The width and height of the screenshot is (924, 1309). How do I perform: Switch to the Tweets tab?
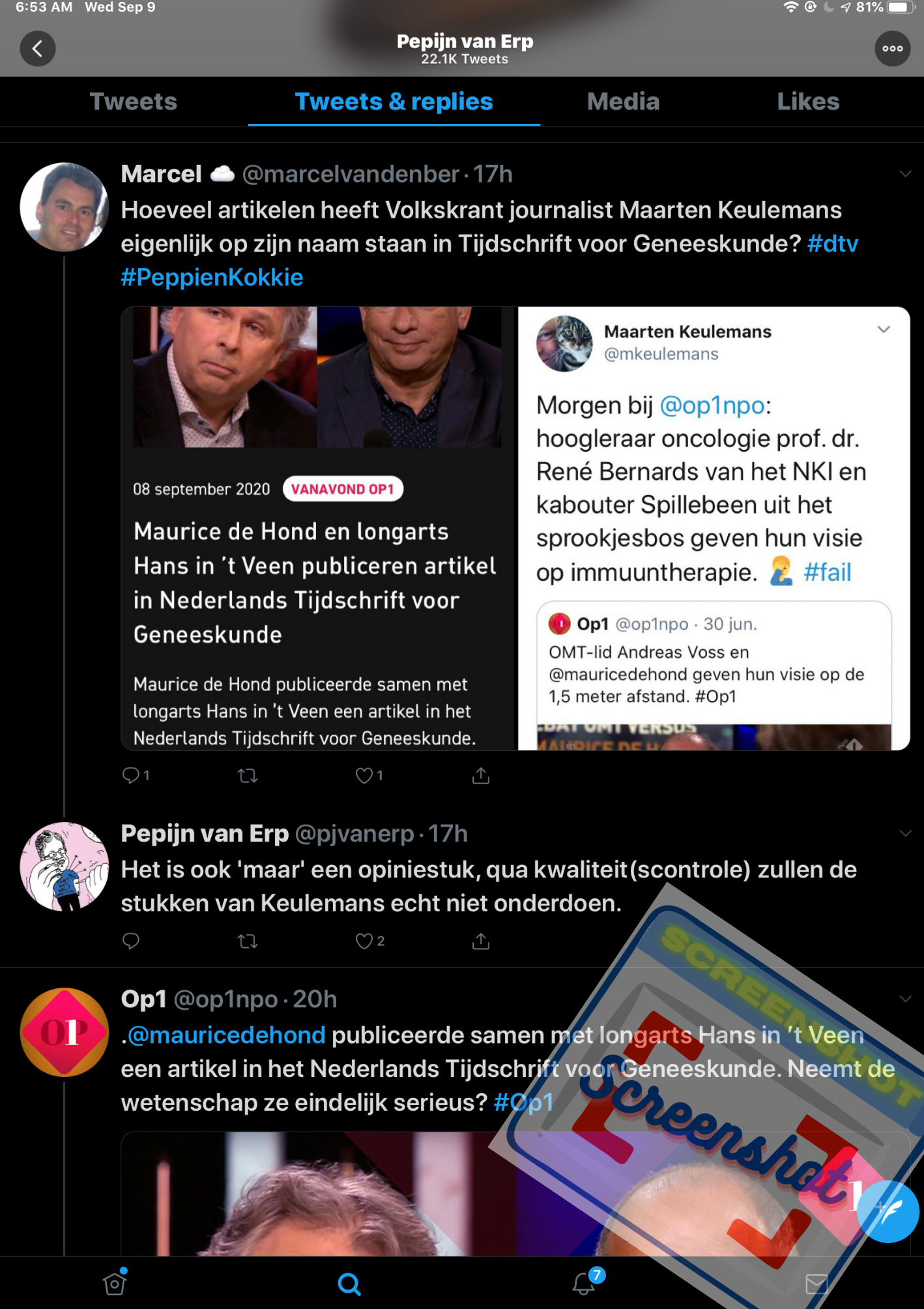(134, 102)
